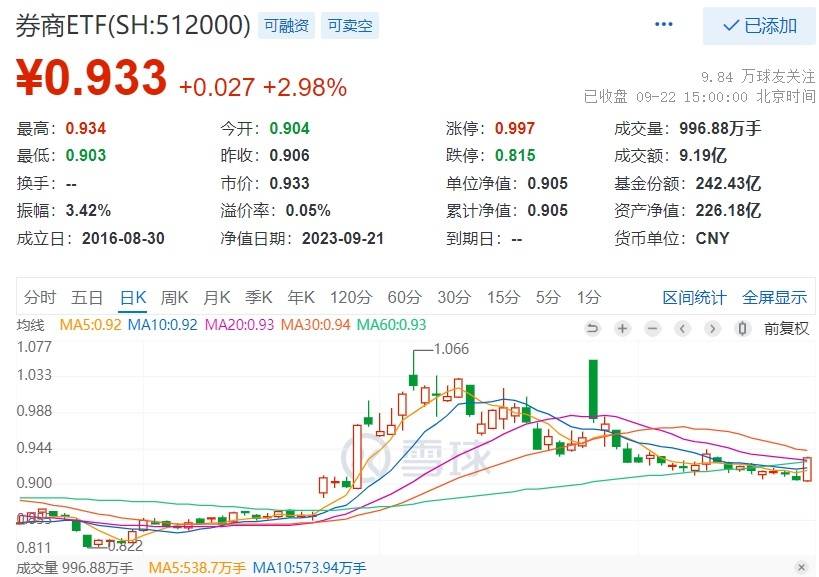
Task: Zoom in the chart with plus icon
Action: [623, 328]
